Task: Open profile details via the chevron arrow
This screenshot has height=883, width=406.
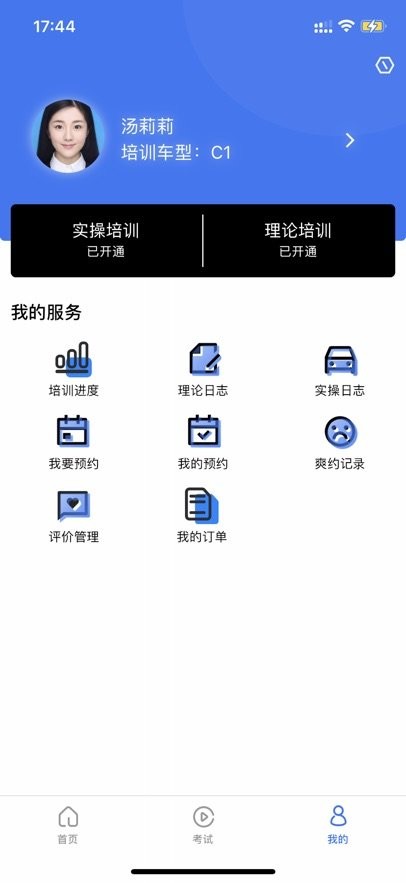Action: click(350, 140)
